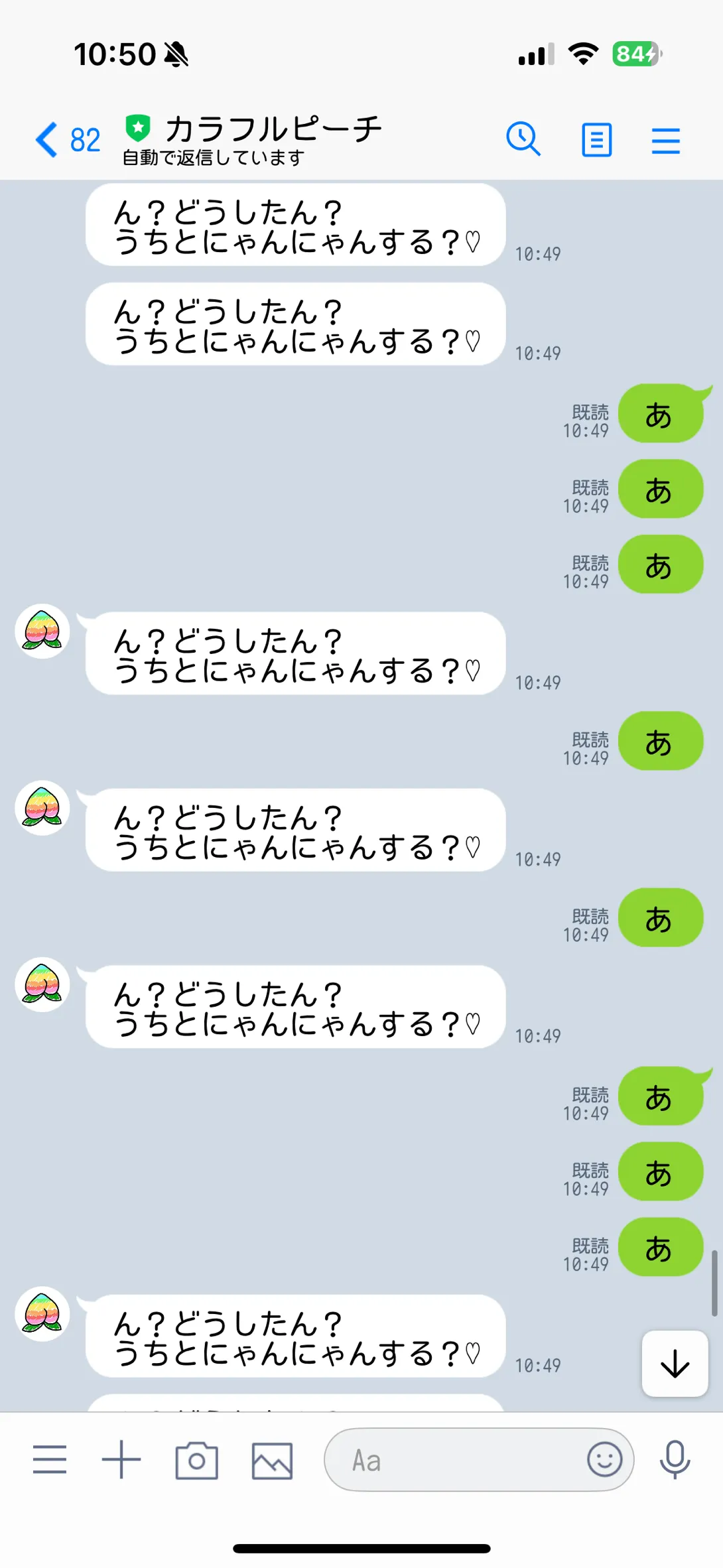Open the plus attachment options
The height and width of the screenshot is (1568, 723).
[x=121, y=1460]
